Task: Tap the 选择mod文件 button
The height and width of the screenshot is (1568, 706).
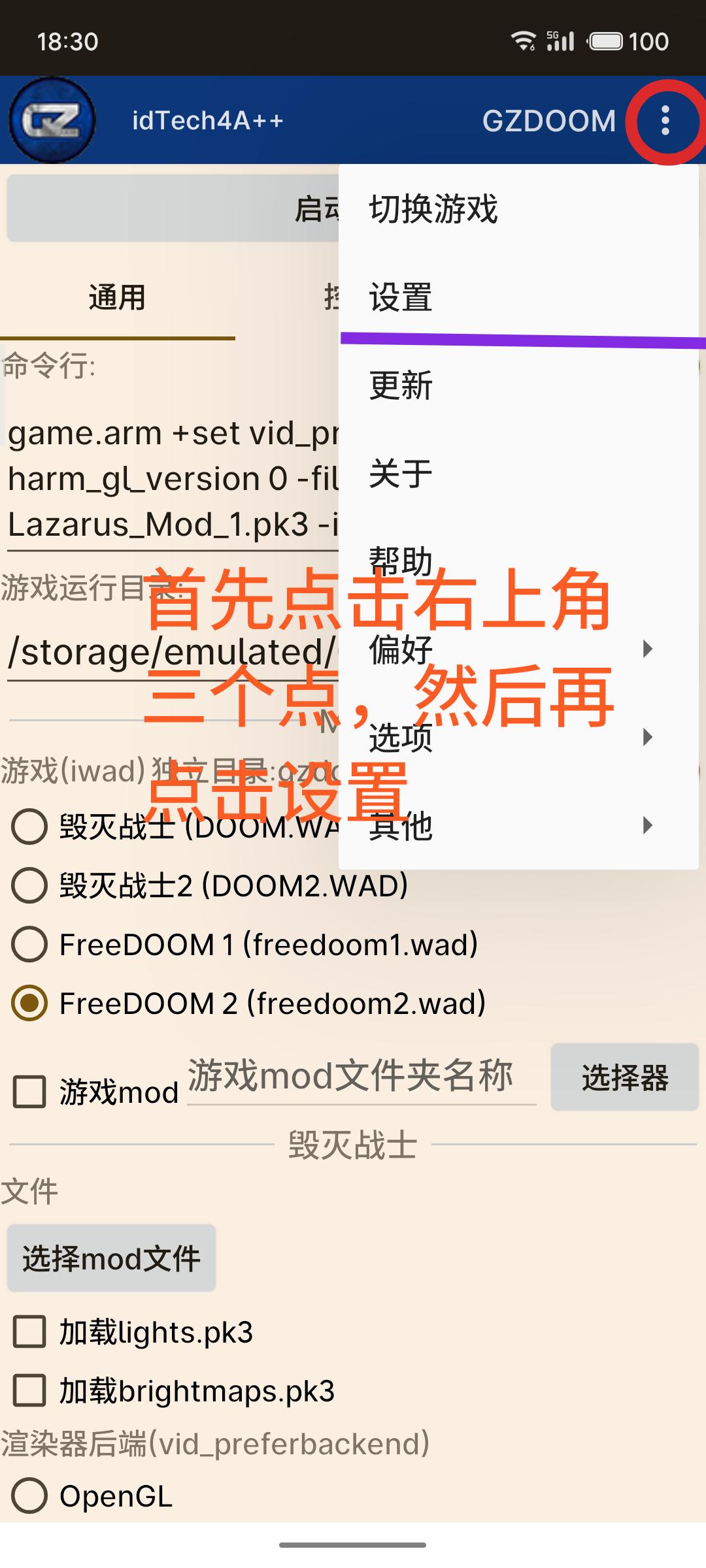Action: [111, 1258]
